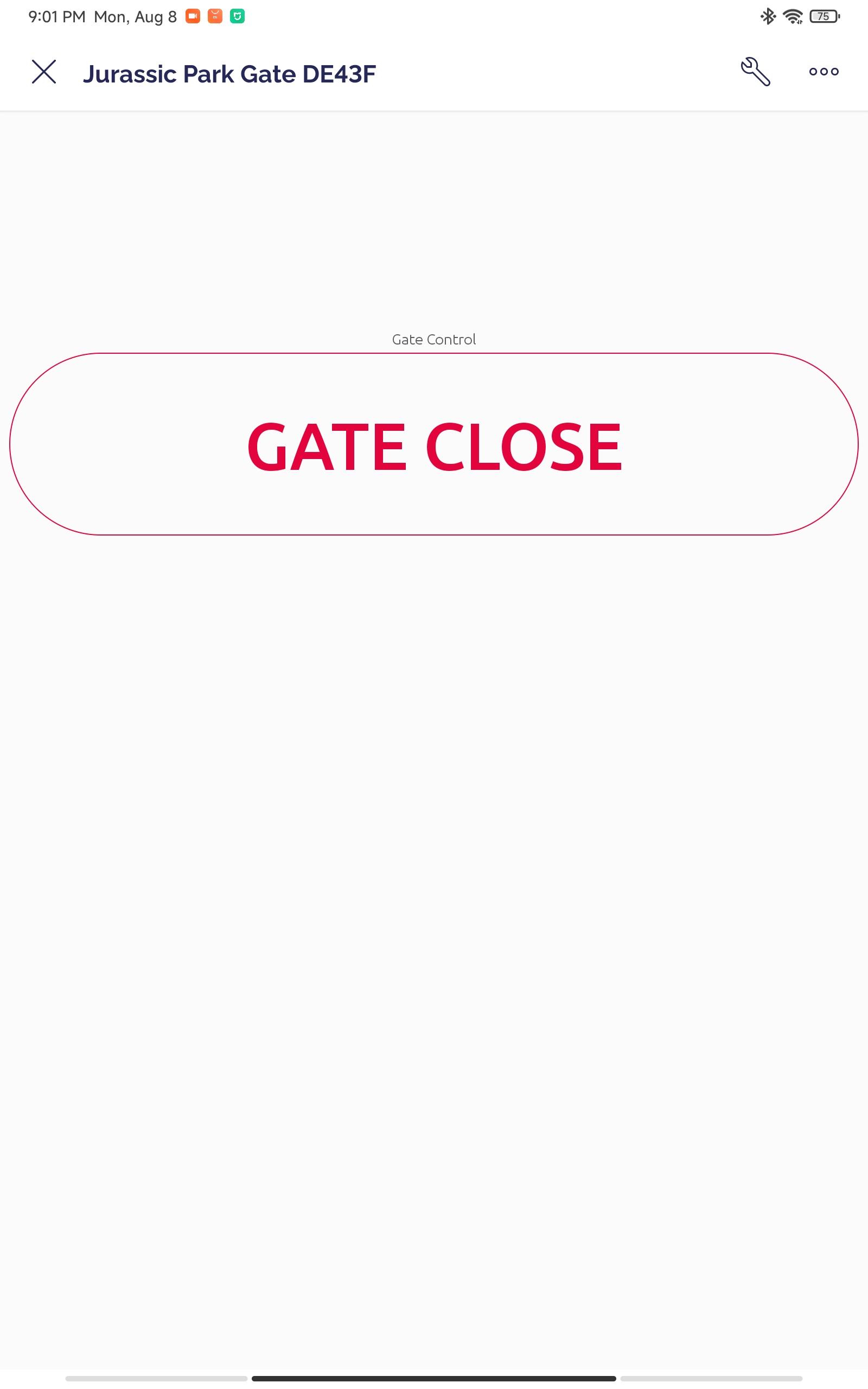
Task: Tap the GATE CLOSE button
Action: [x=434, y=444]
